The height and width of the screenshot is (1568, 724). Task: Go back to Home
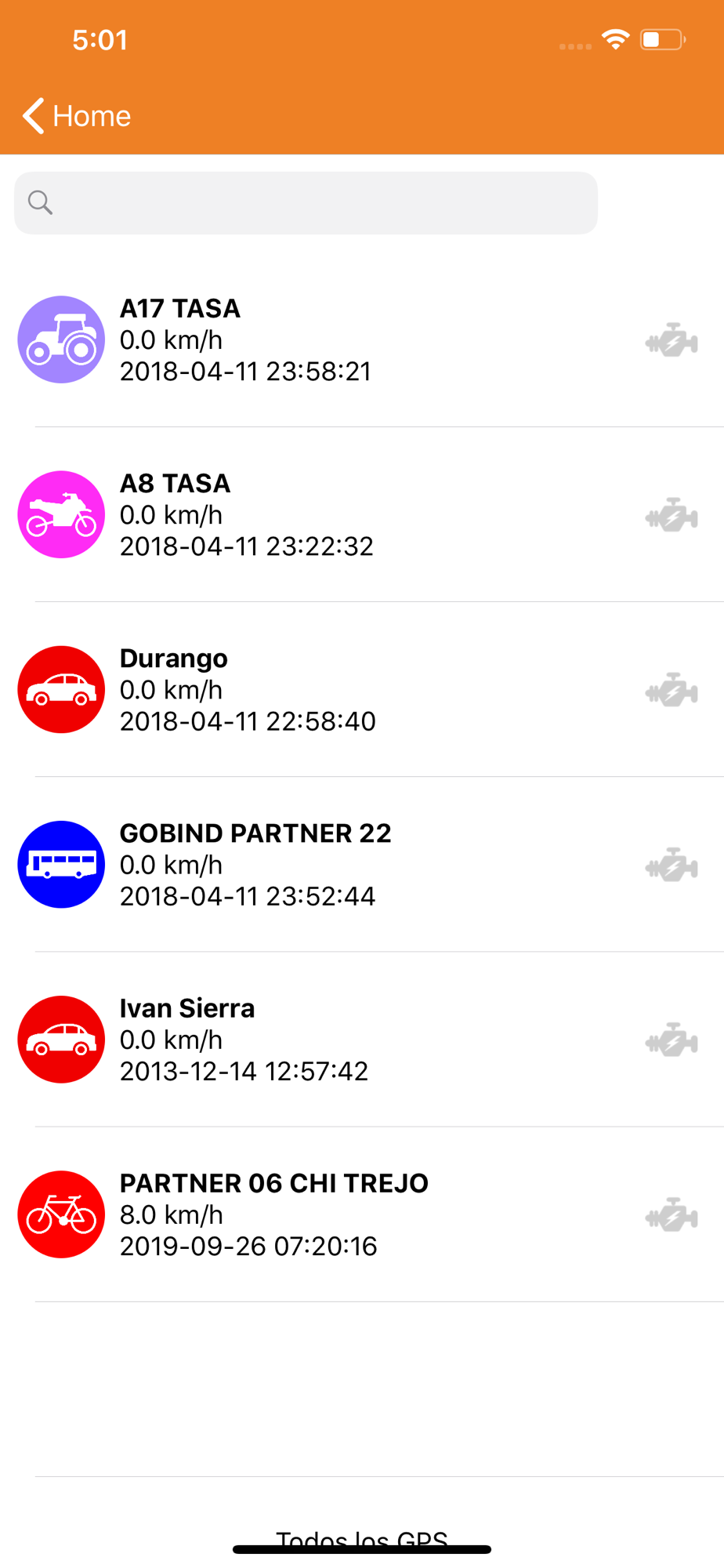[77, 116]
